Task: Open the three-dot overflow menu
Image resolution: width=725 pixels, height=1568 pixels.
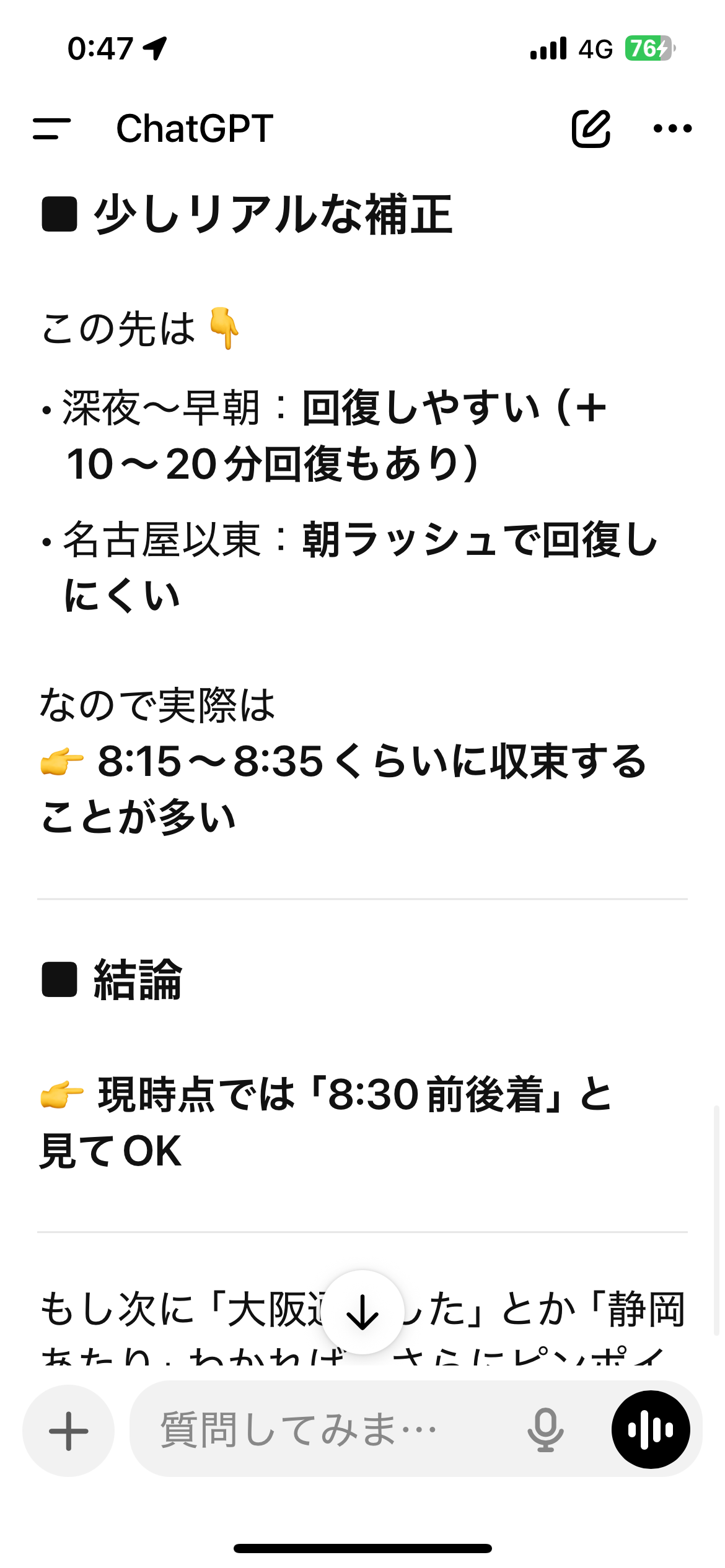Action: point(672,129)
